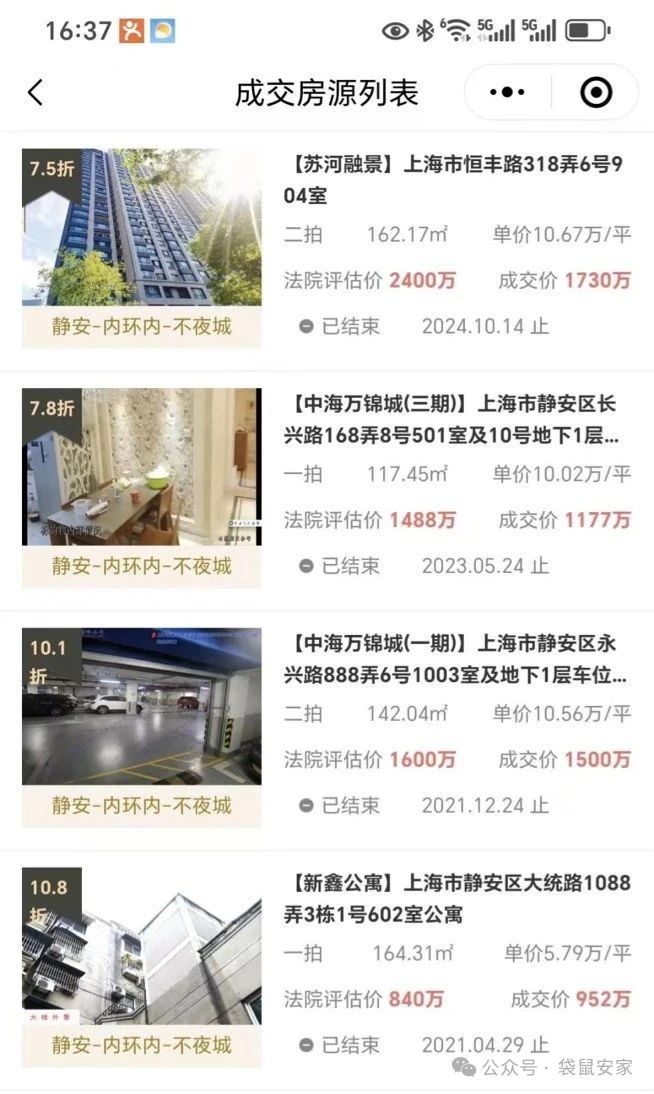654x1094 pixels.
Task: View the 中海万锦城(三期) 长兴路168弄 listing
Action: 456,420
